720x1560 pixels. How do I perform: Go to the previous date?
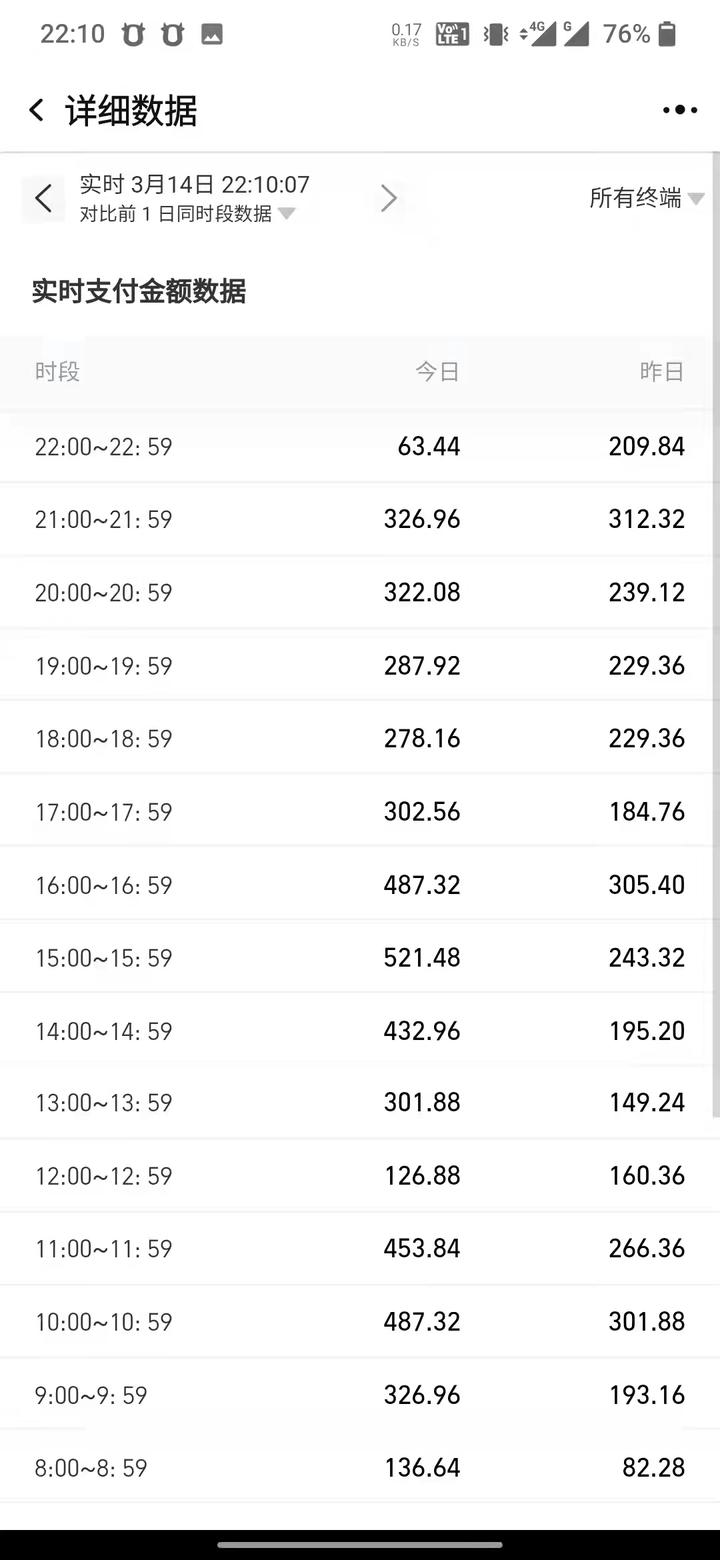(x=43, y=198)
